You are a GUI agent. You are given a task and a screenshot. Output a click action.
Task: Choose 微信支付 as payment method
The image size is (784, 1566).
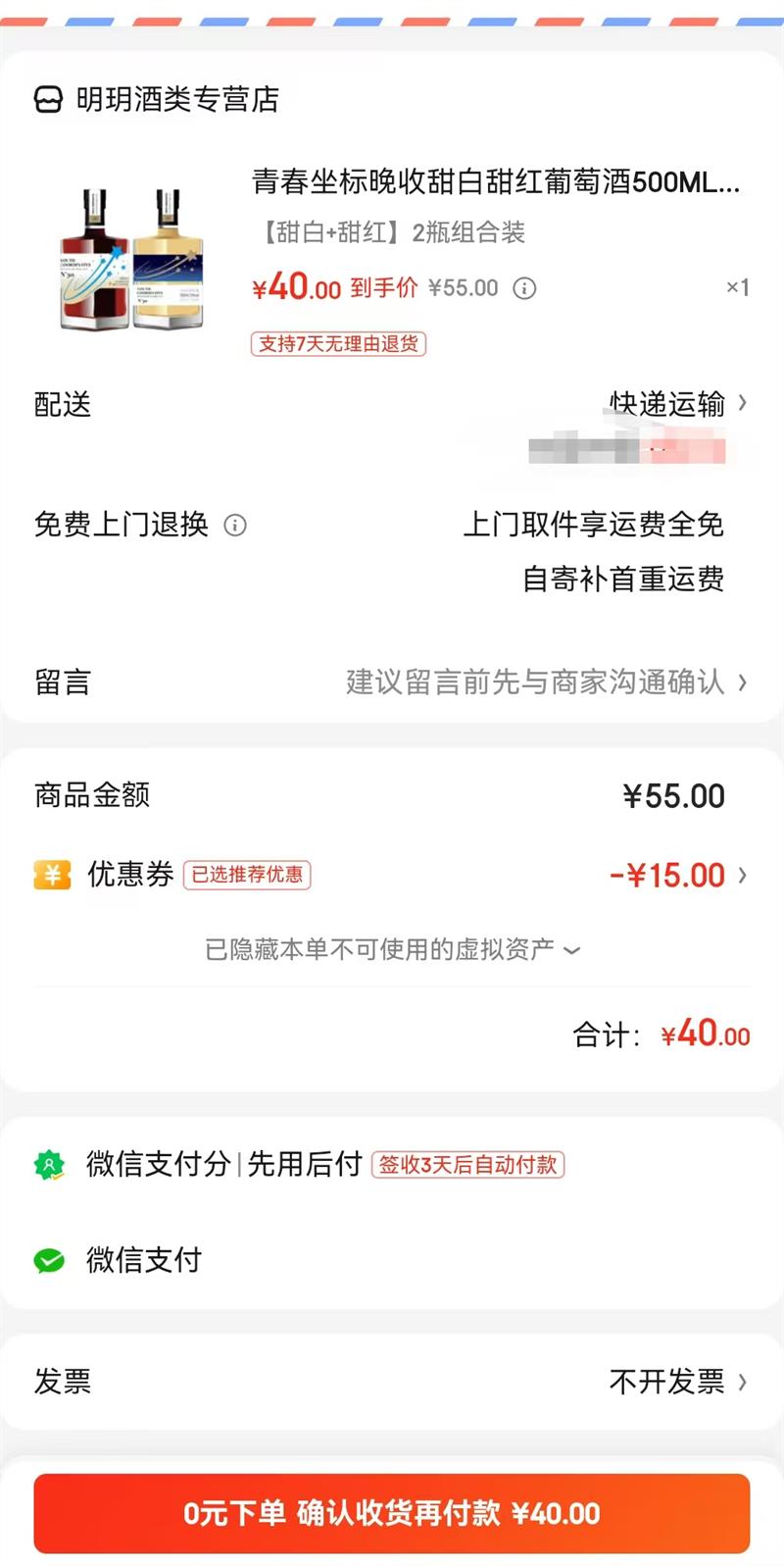point(141,1261)
